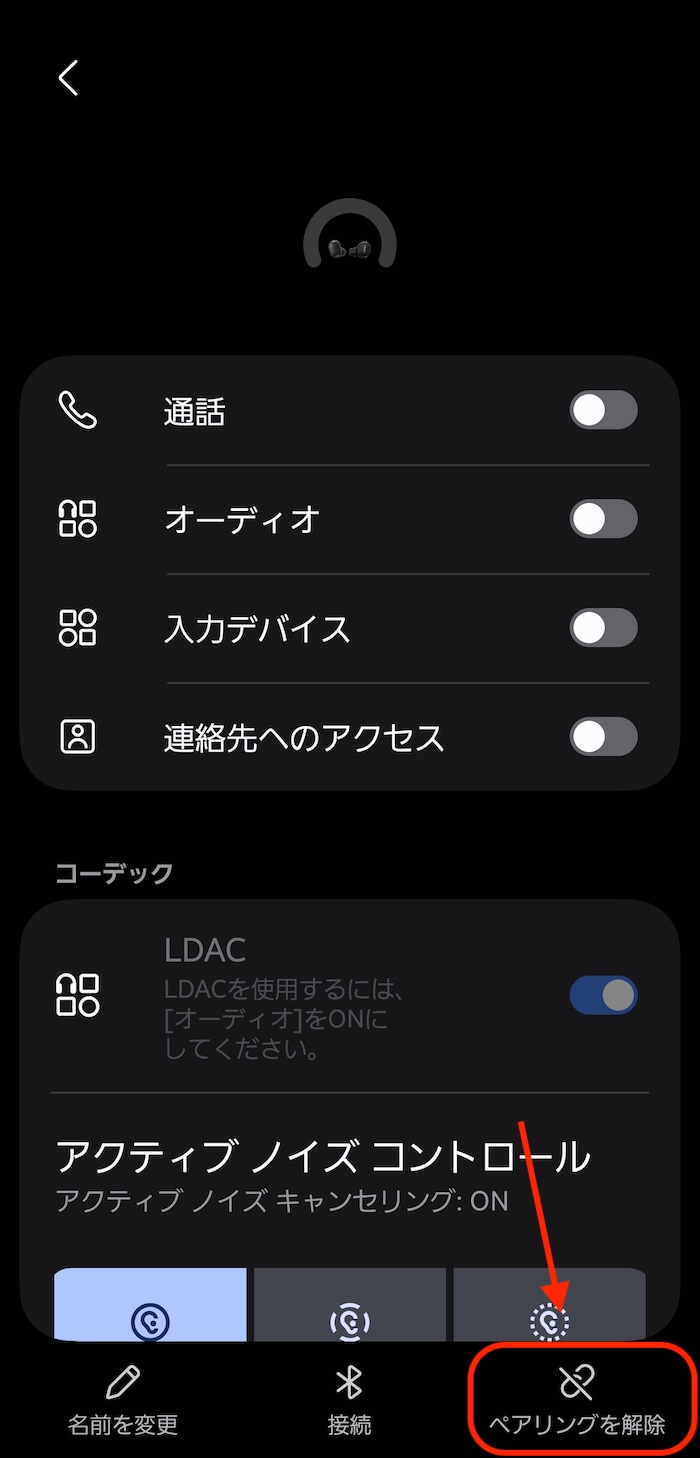The width and height of the screenshot is (700, 1458).
Task: Tap 名前を変更 to rename device
Action: (x=122, y=1400)
